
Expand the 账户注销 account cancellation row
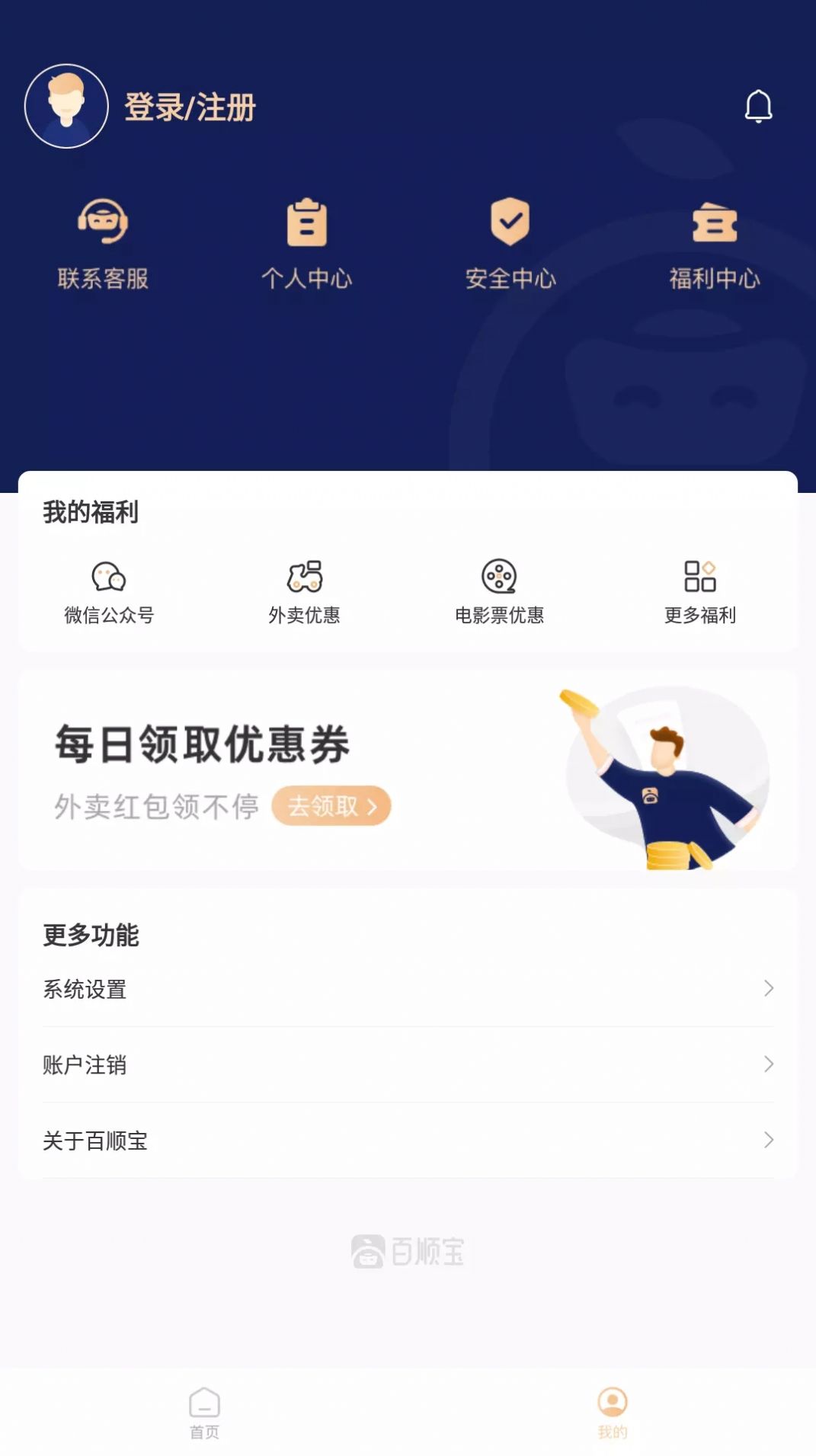407,1065
